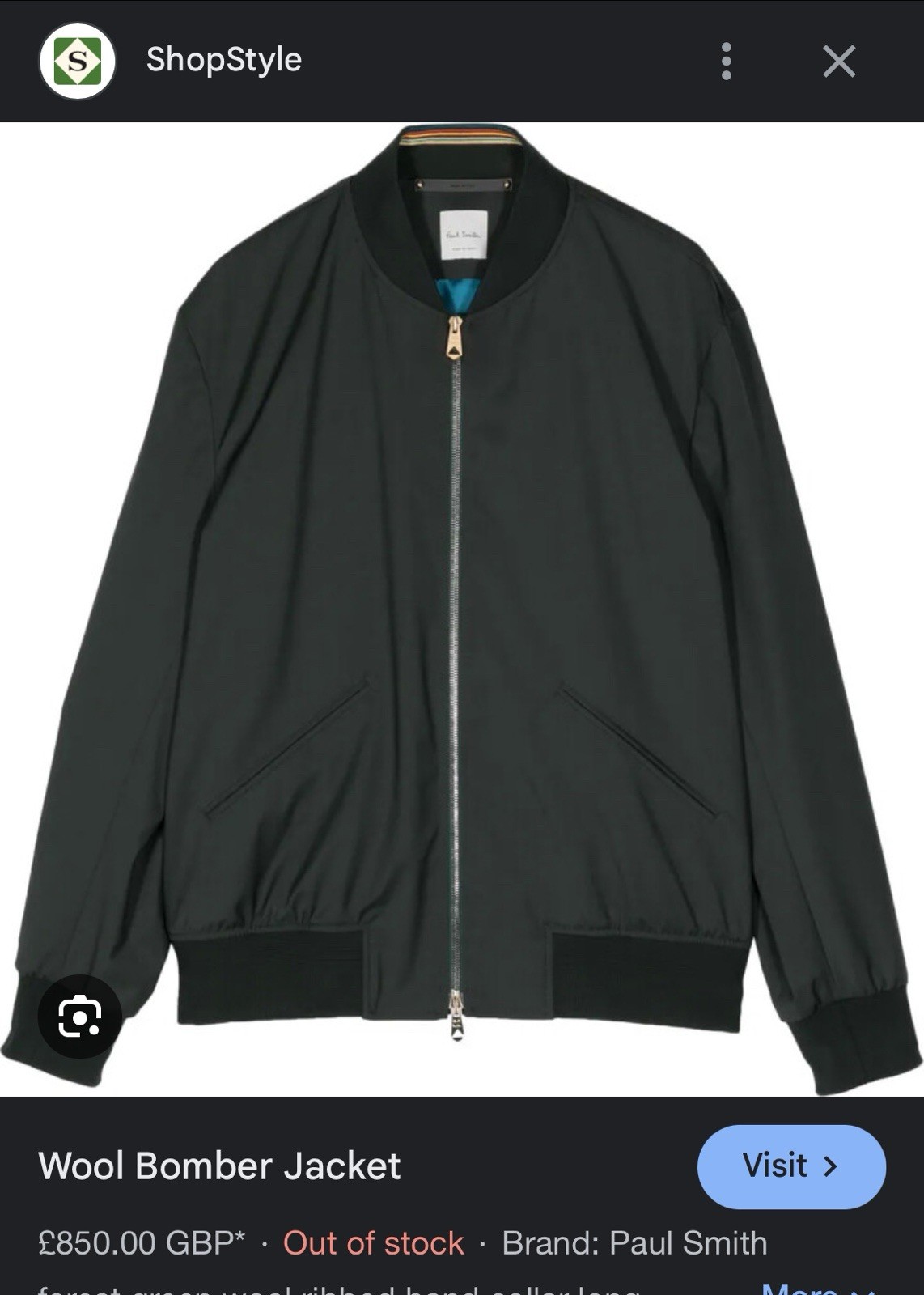Open the three-dot overflow menu
The image size is (924, 1295).
pos(726,62)
